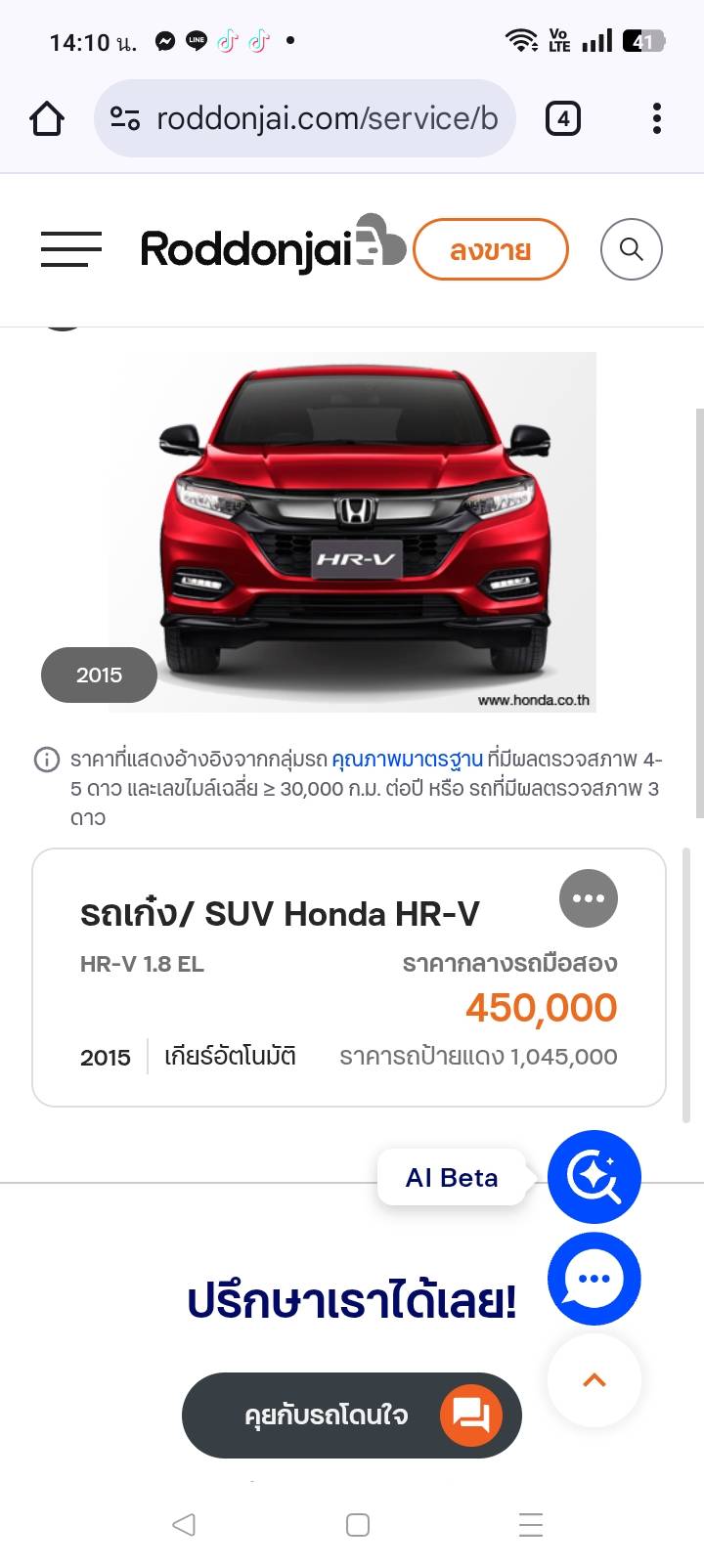Open the blue chat bubble button
Screen dimensions: 704x1568
[x=594, y=1279]
